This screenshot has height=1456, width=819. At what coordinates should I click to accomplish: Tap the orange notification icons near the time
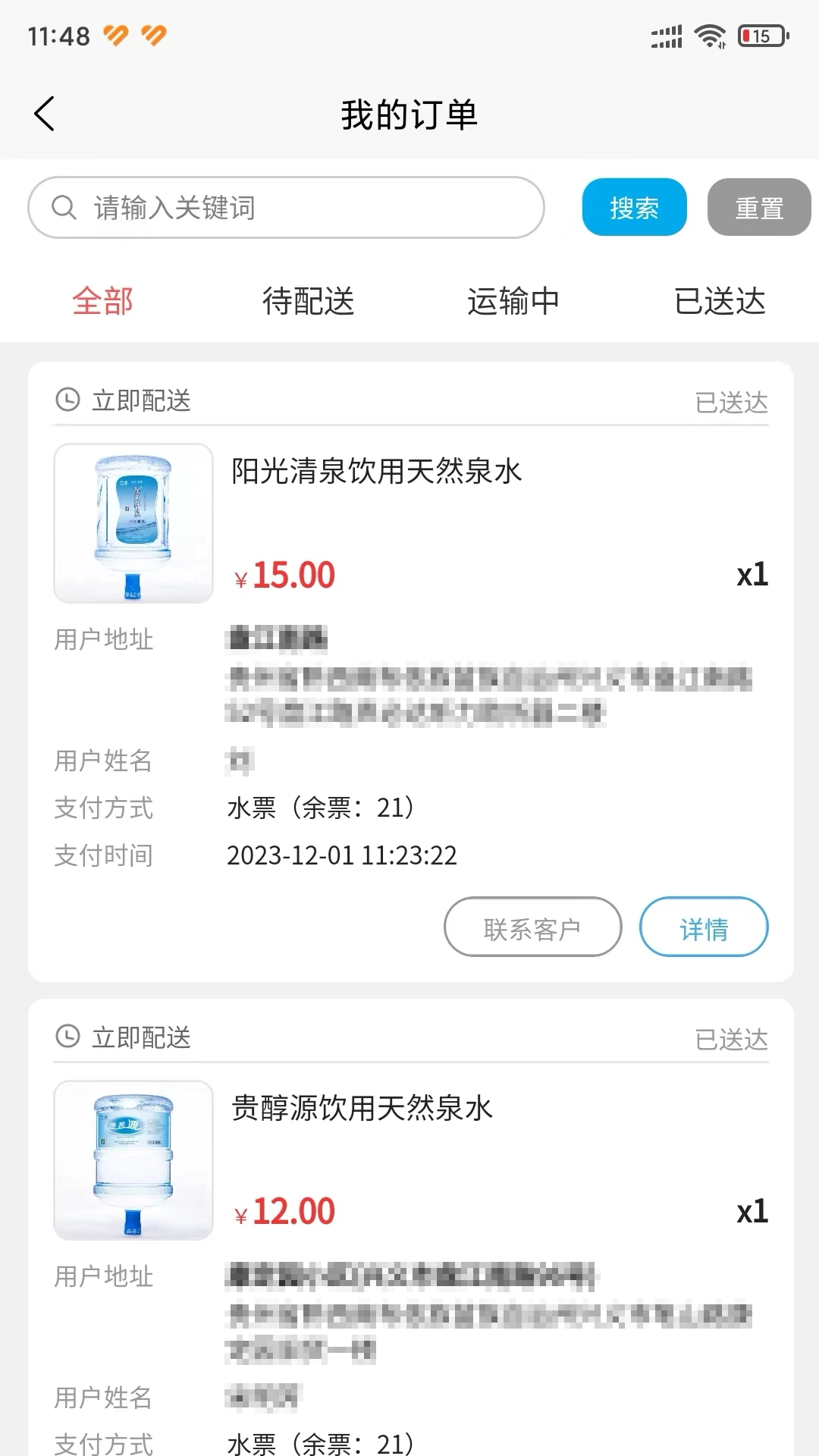[x=134, y=35]
